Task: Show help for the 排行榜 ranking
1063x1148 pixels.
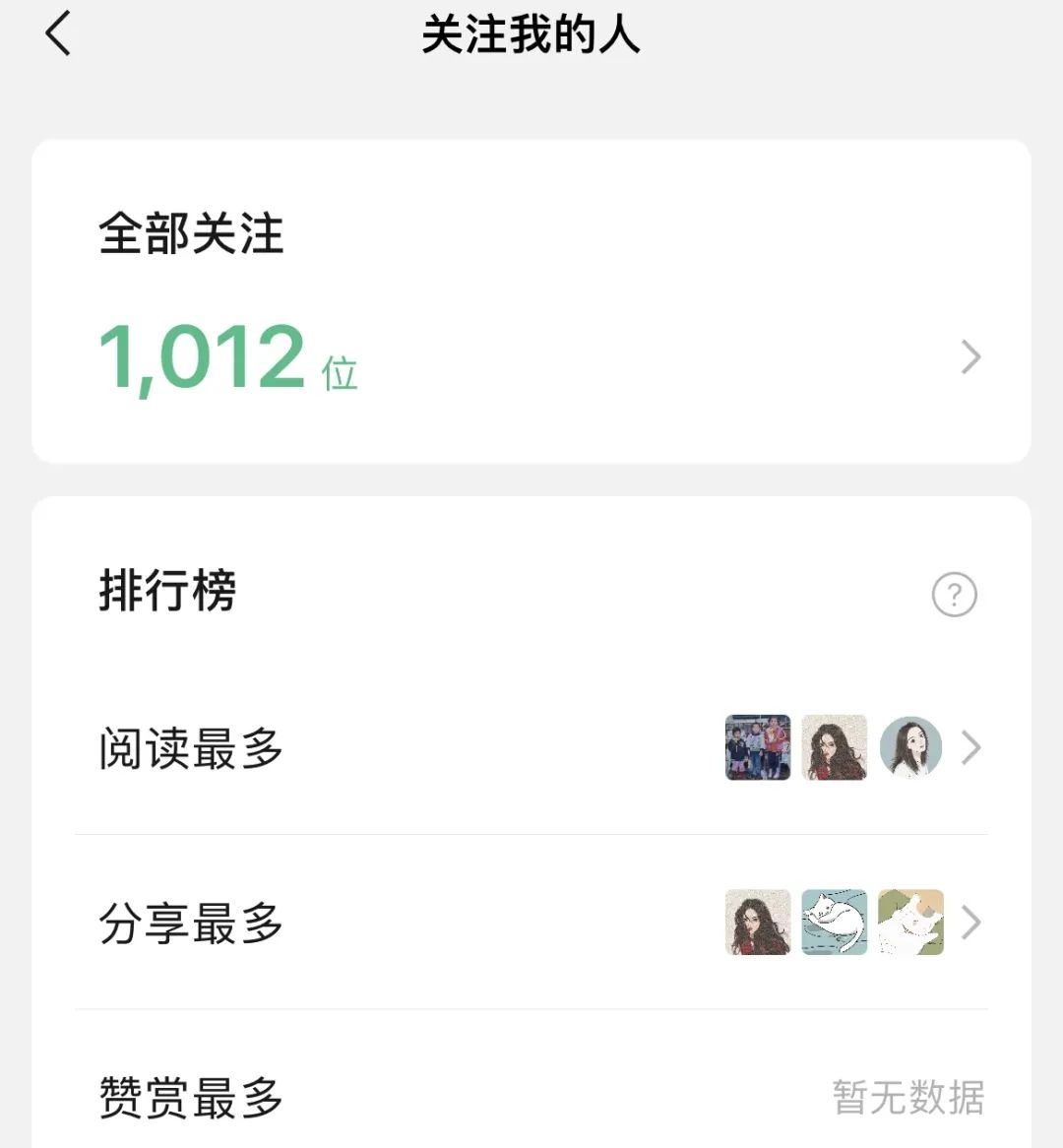Action: coord(954,595)
